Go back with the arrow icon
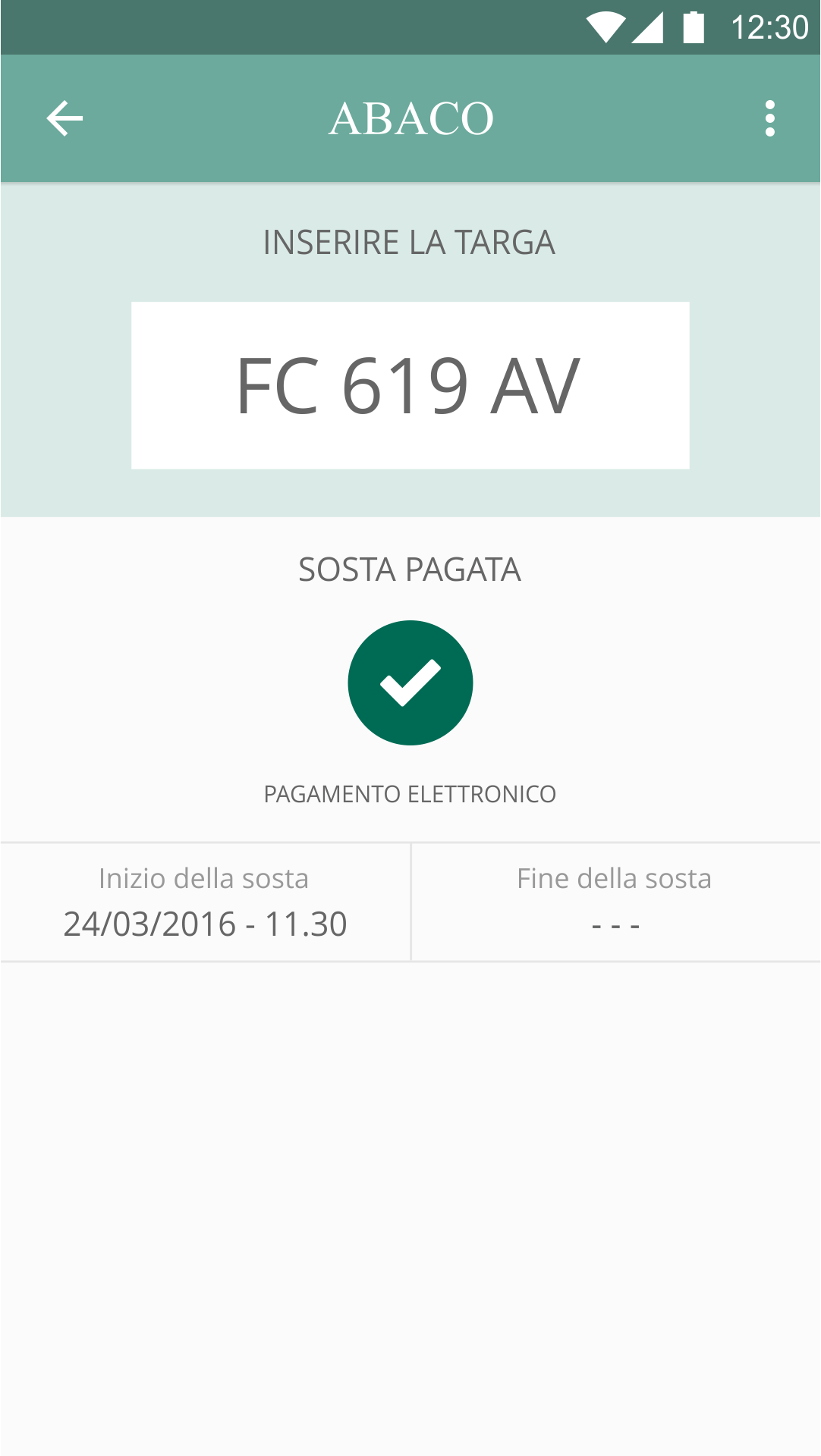Image resolution: width=821 pixels, height=1456 pixels. pos(64,119)
